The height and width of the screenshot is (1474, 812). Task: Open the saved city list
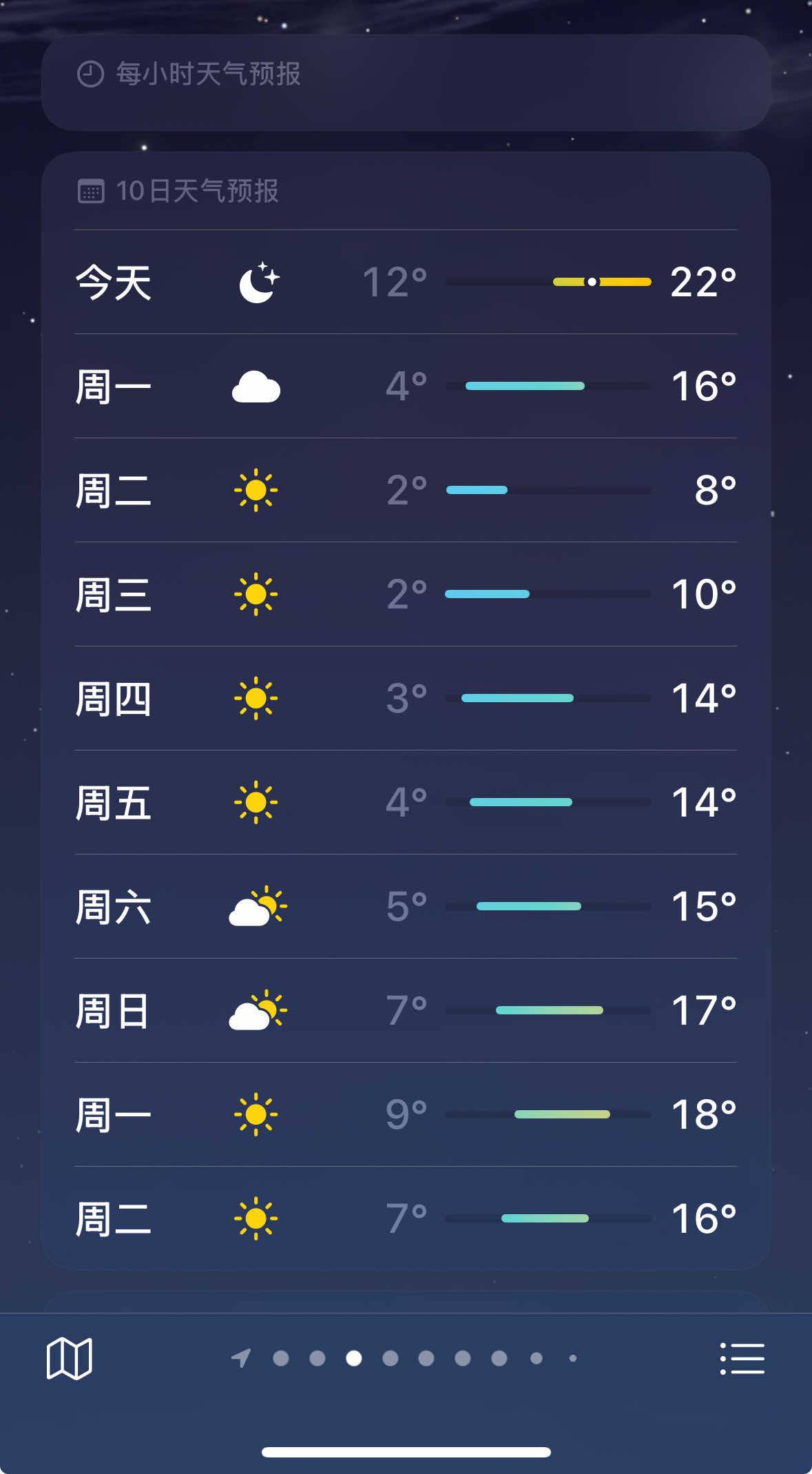[742, 1358]
